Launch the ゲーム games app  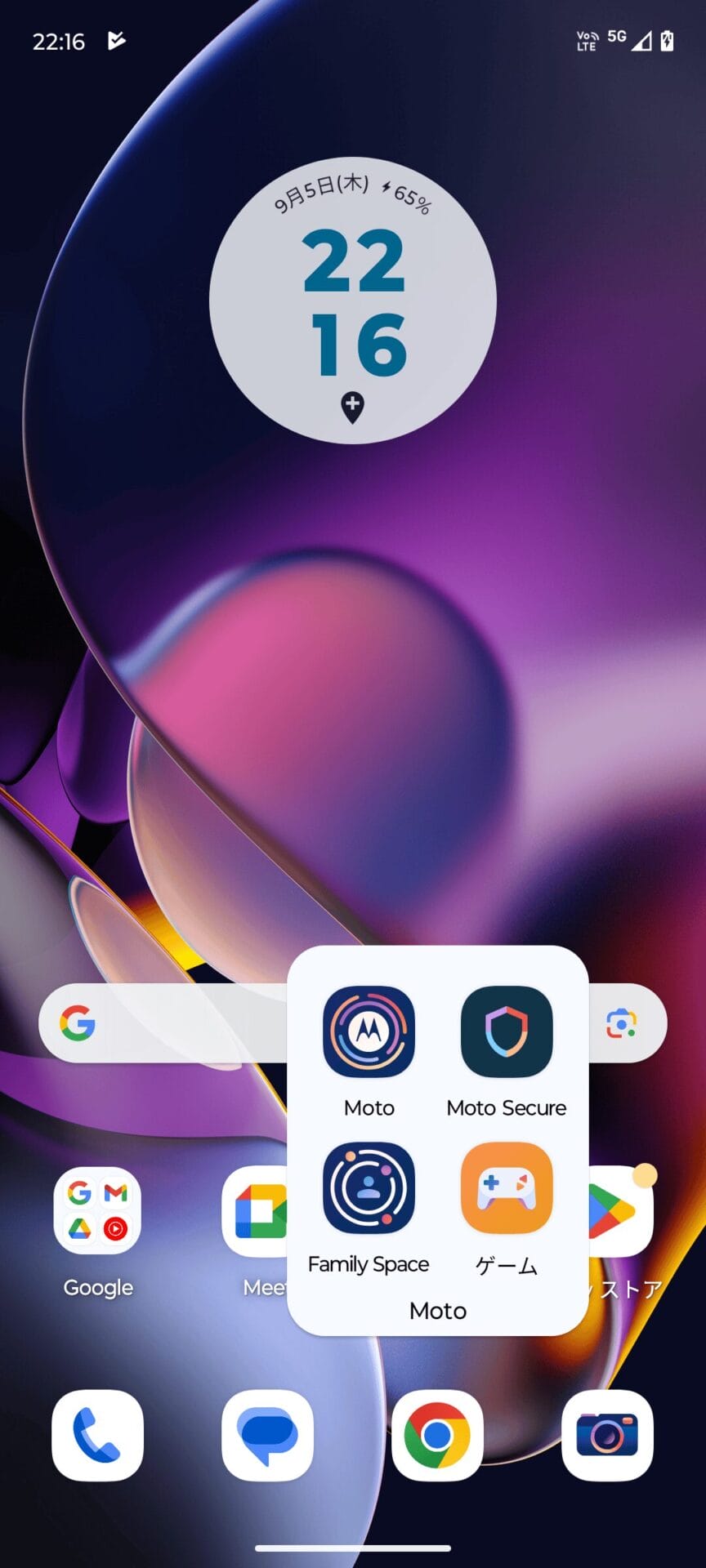pos(506,1187)
